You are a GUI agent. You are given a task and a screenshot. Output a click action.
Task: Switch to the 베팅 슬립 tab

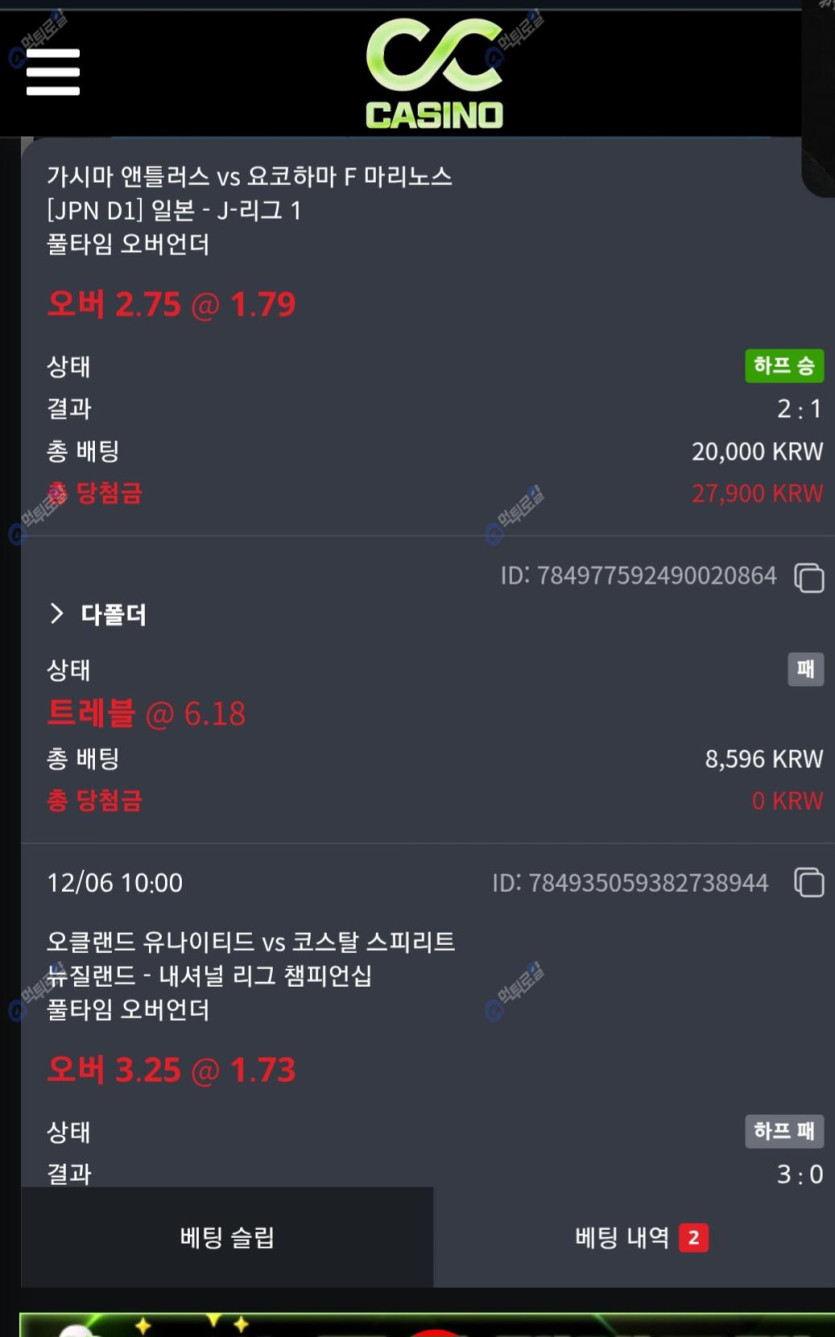227,1238
